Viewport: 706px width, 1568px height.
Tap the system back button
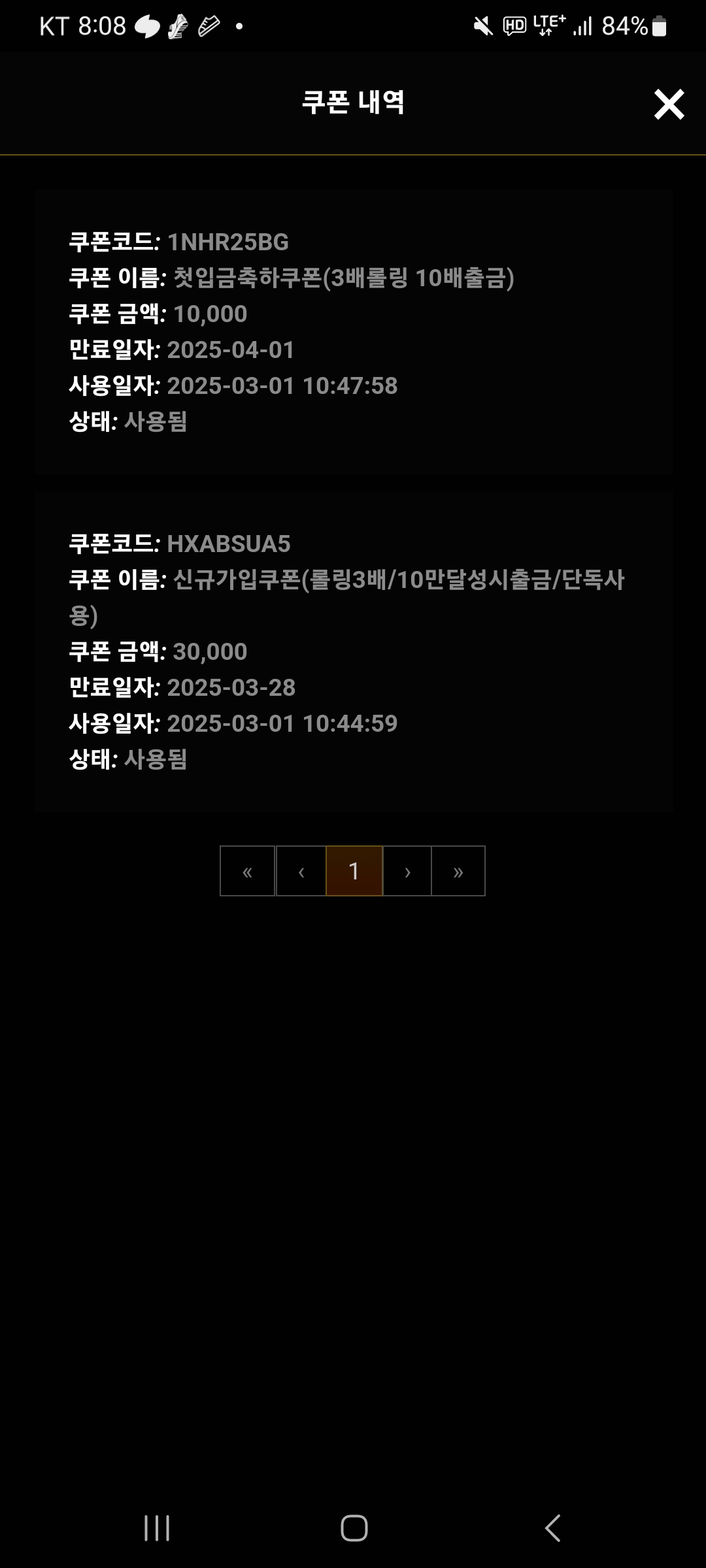(552, 1528)
